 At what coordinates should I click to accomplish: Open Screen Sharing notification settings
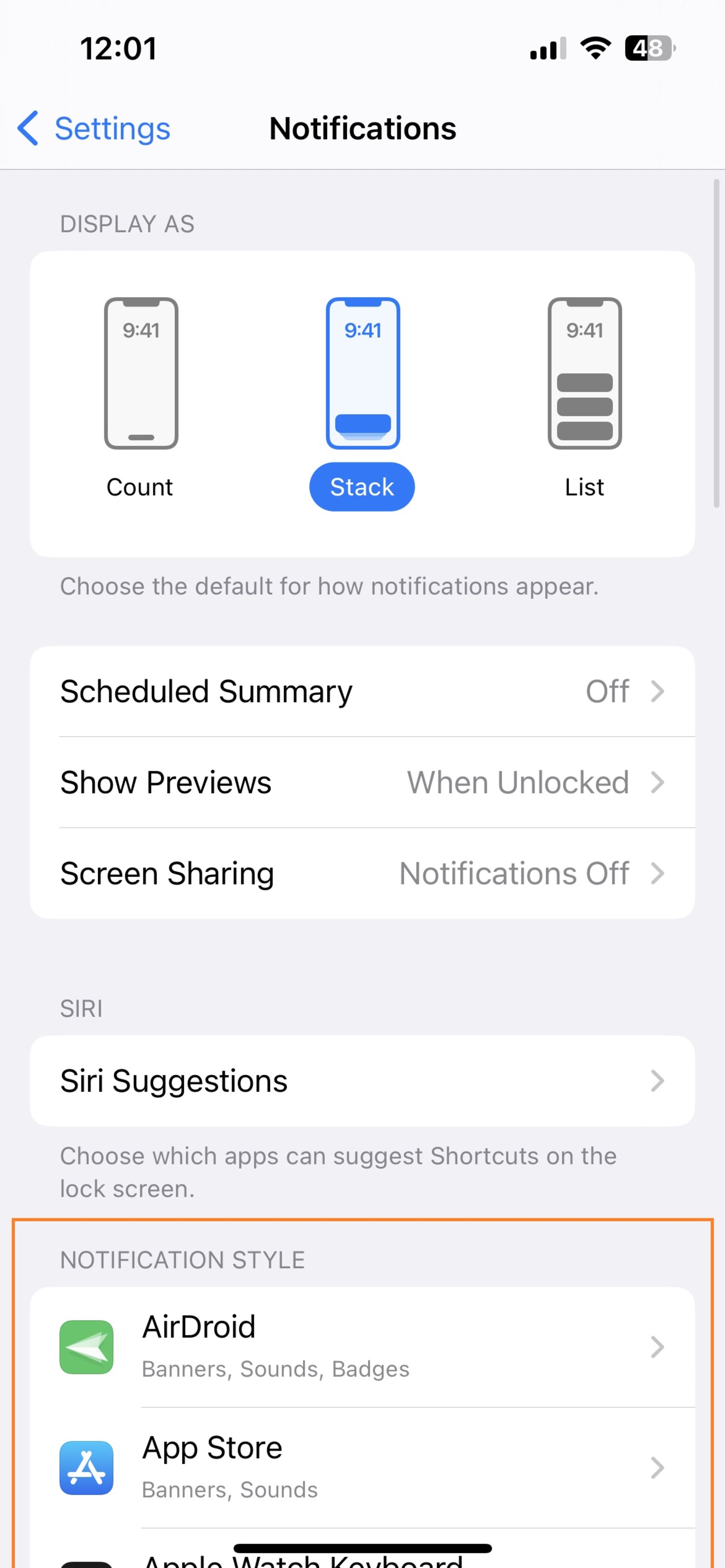pyautogui.click(x=362, y=874)
